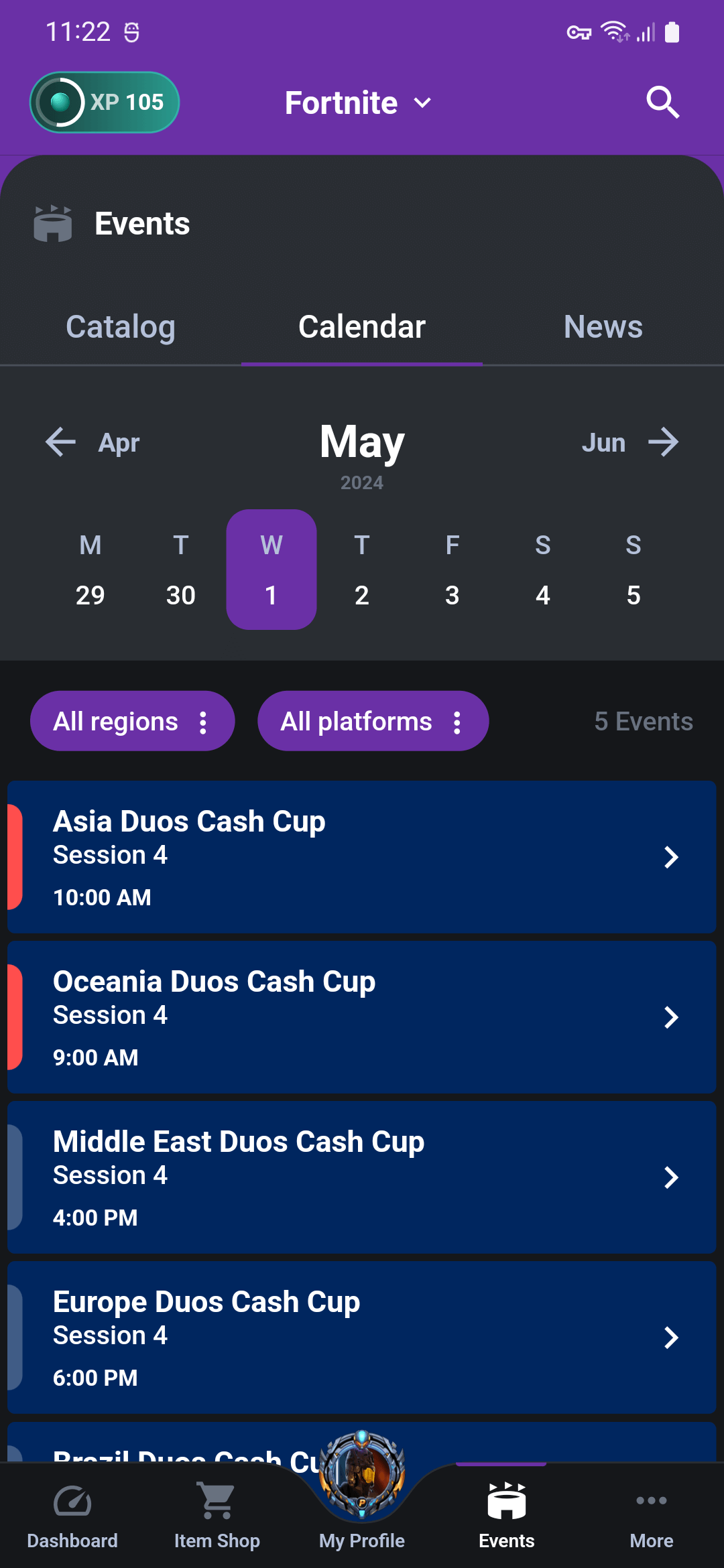The image size is (724, 1568).
Task: Open Middle East Duos Cash Cup event
Action: coord(362,1177)
